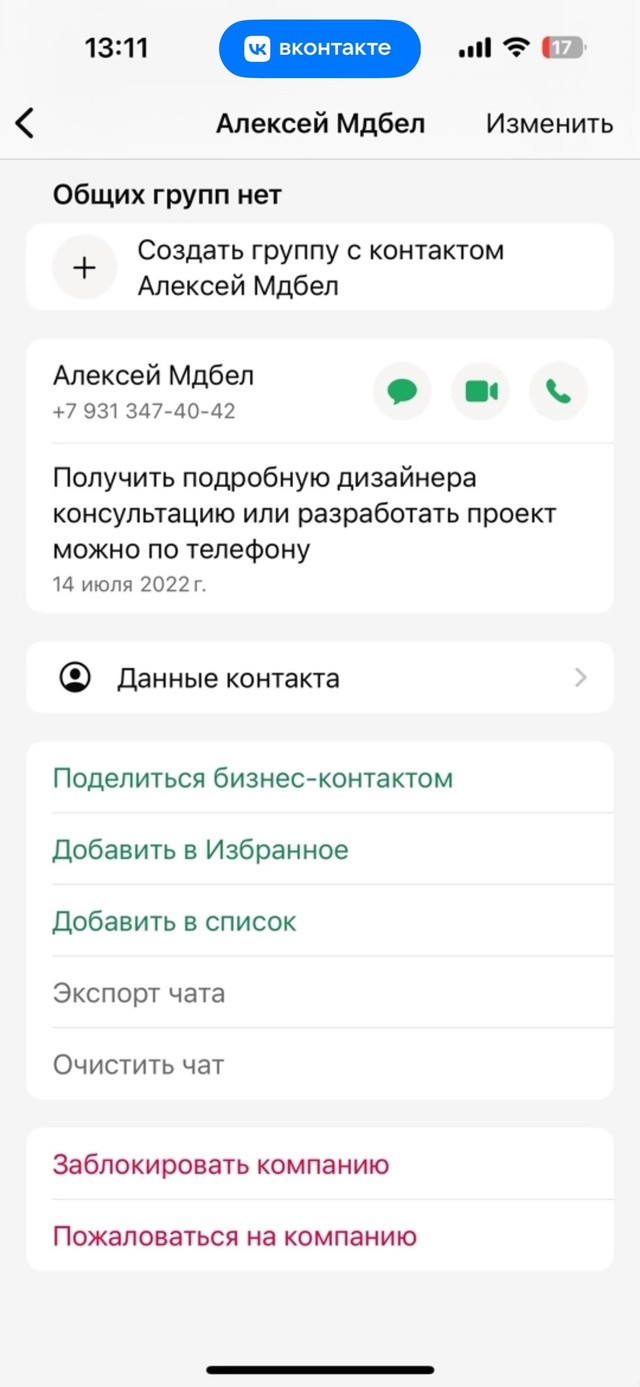The image size is (640, 1387).
Task: Create a group with Алексей Мдбел
Action: tap(320, 268)
